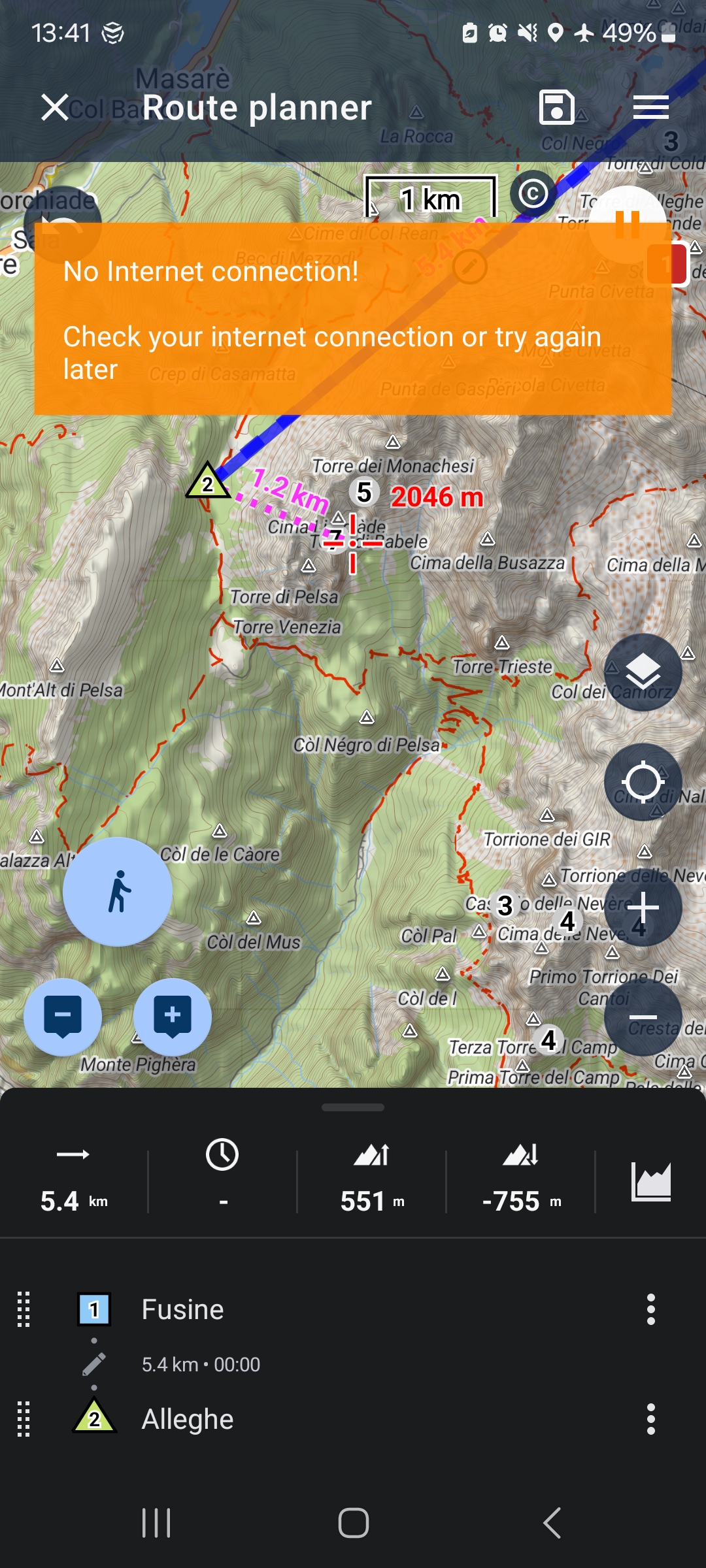Edit the 5.4 km segment
The image size is (706, 1568).
[94, 1364]
